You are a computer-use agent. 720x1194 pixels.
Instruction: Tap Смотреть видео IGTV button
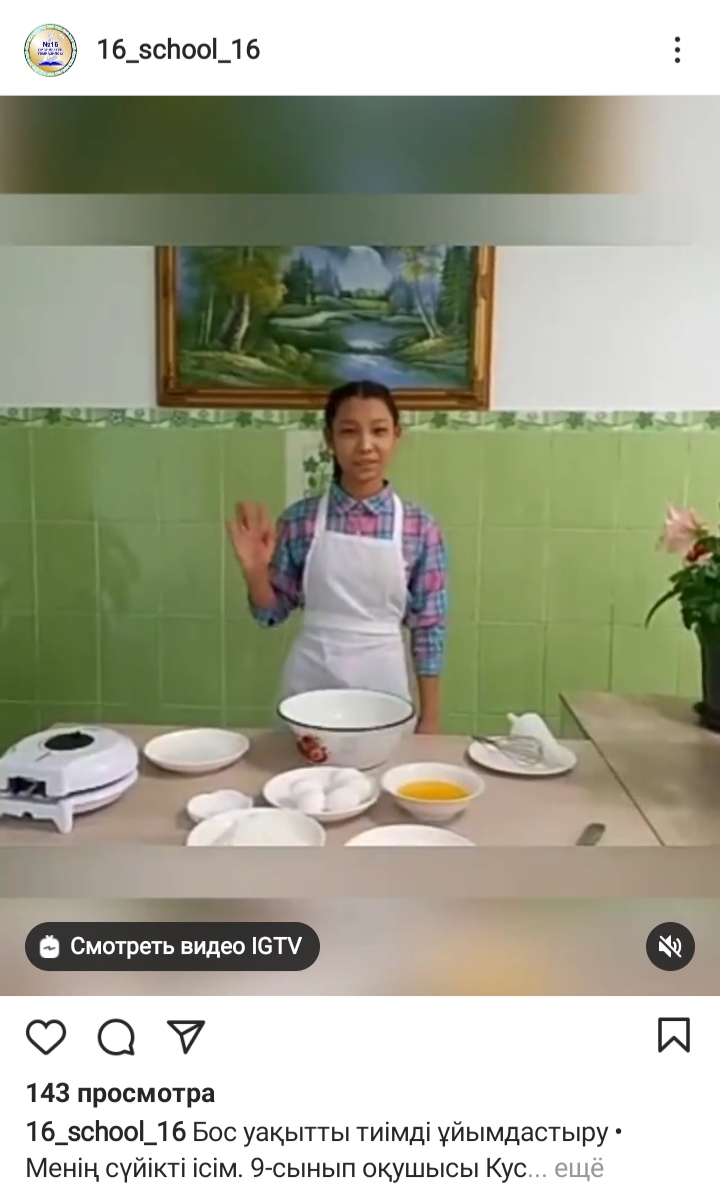point(172,946)
